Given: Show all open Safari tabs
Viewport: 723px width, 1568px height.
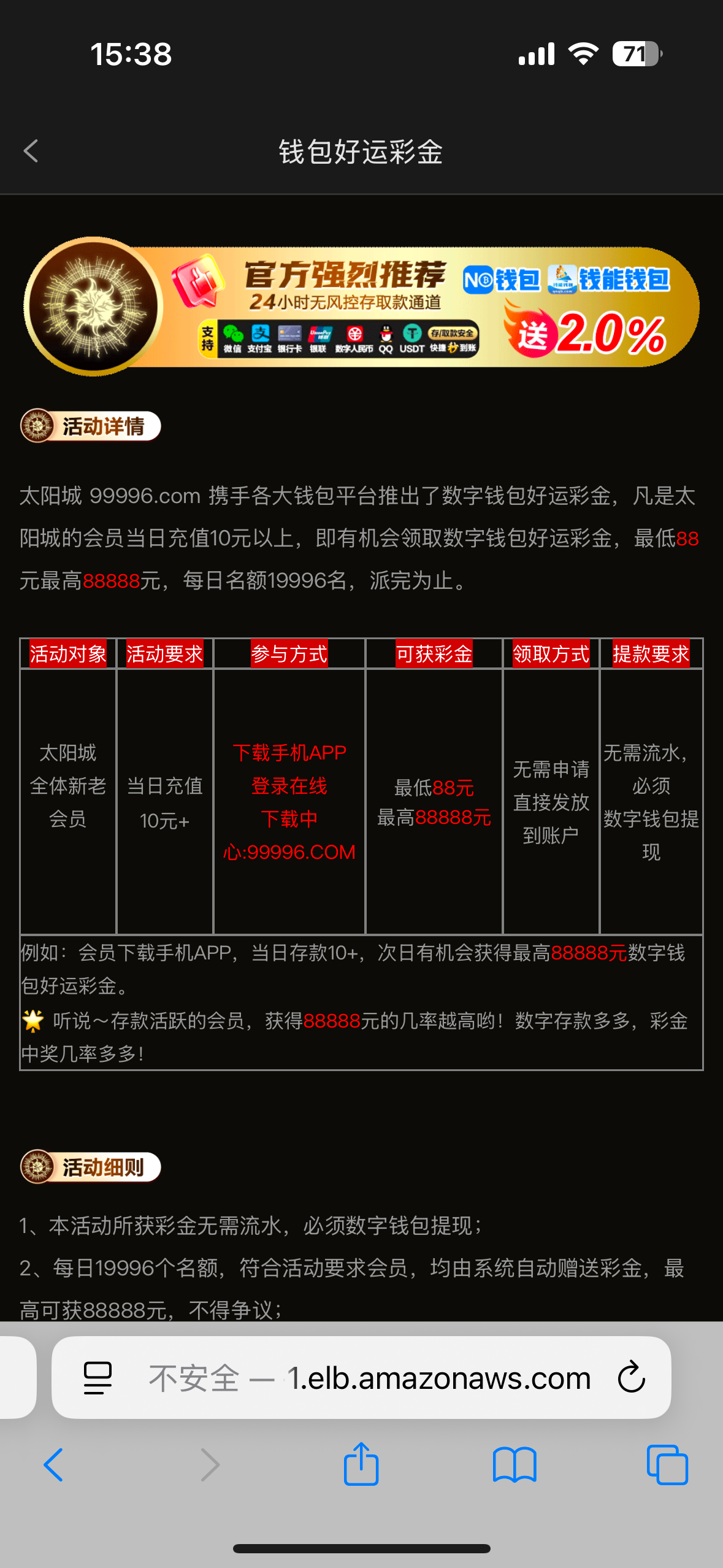Looking at the screenshot, I should point(667,1465).
